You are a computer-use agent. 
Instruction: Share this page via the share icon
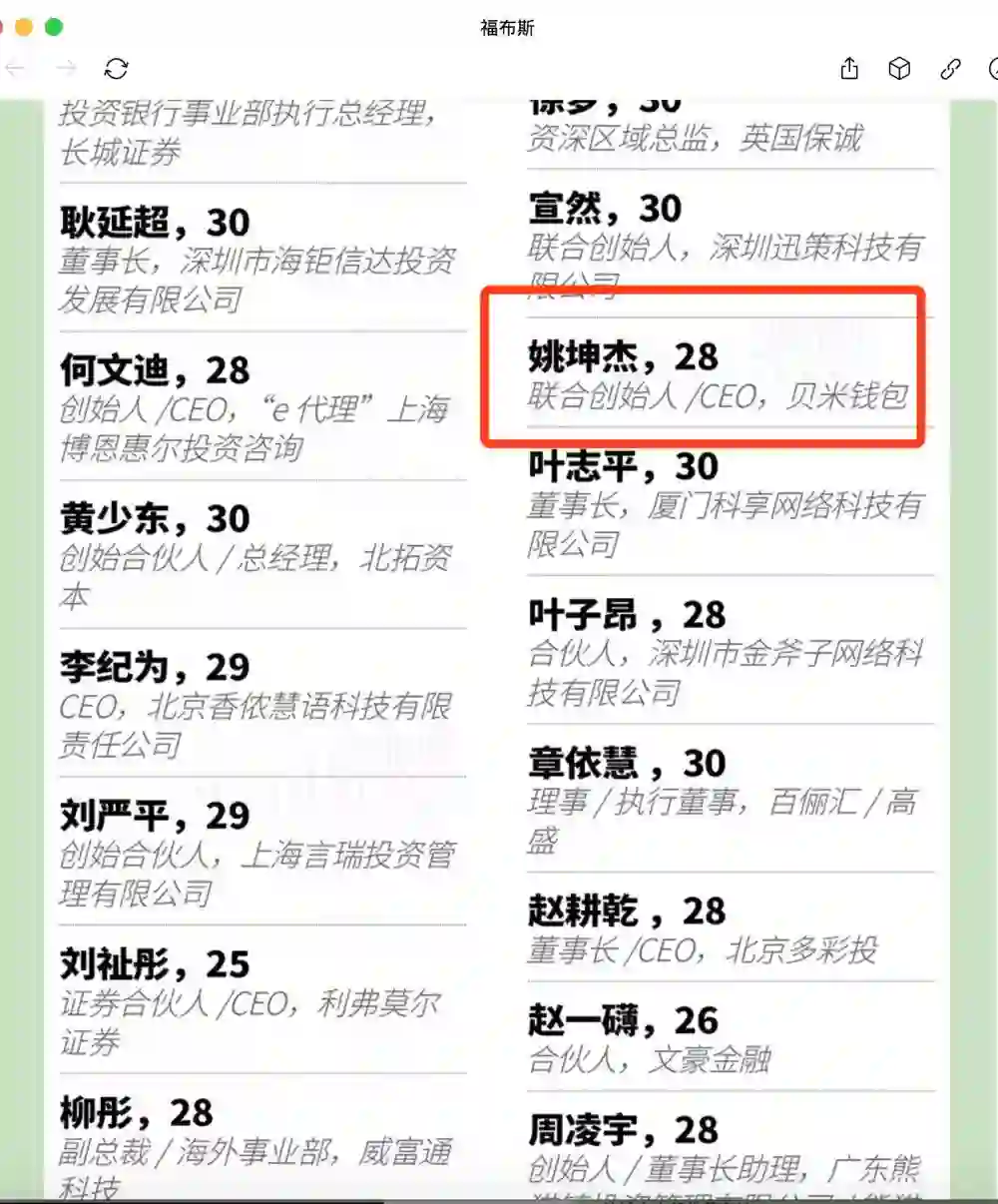(849, 69)
